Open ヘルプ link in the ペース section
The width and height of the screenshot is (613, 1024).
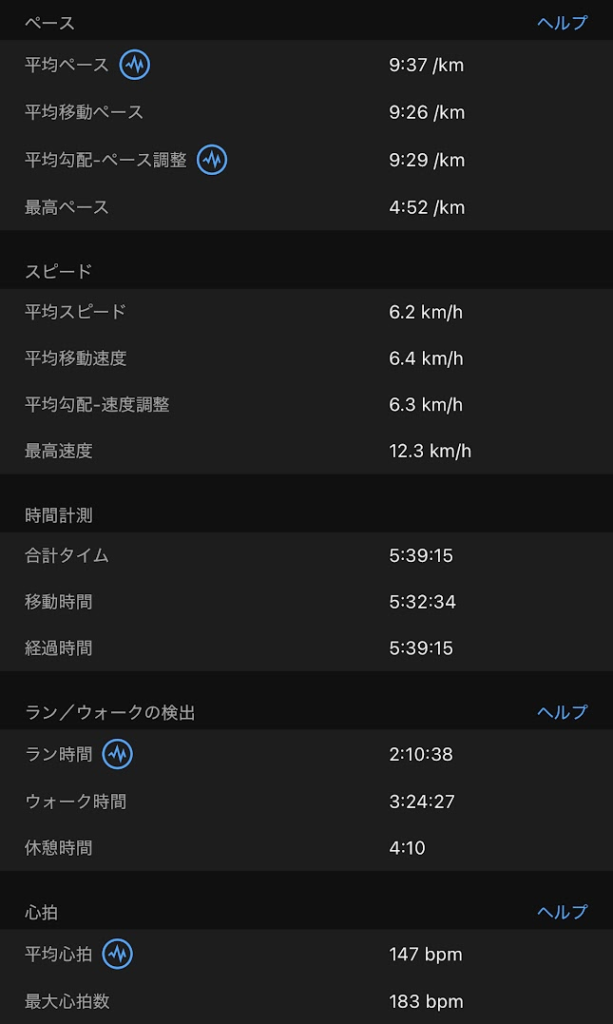[x=562, y=22]
